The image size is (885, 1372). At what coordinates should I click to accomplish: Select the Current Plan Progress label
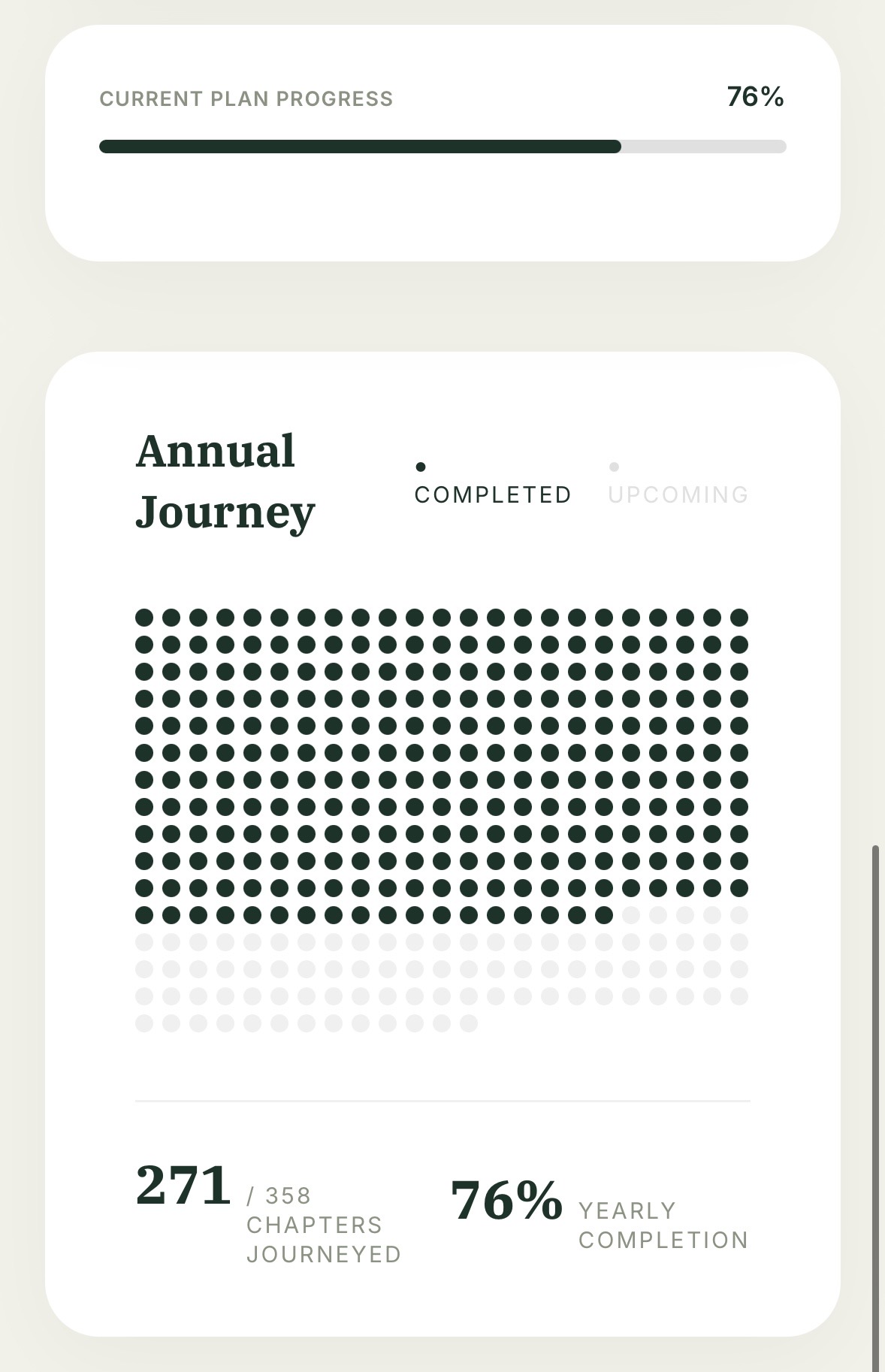[246, 98]
